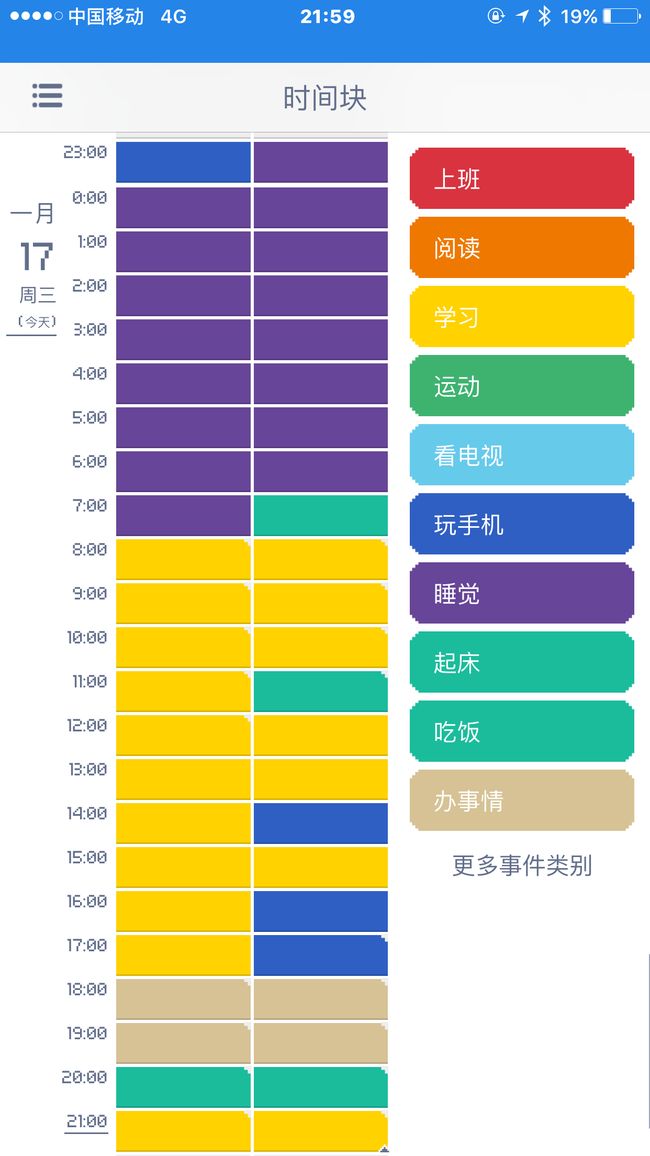Select the 上班 category
The image size is (650, 1156).
(522, 178)
